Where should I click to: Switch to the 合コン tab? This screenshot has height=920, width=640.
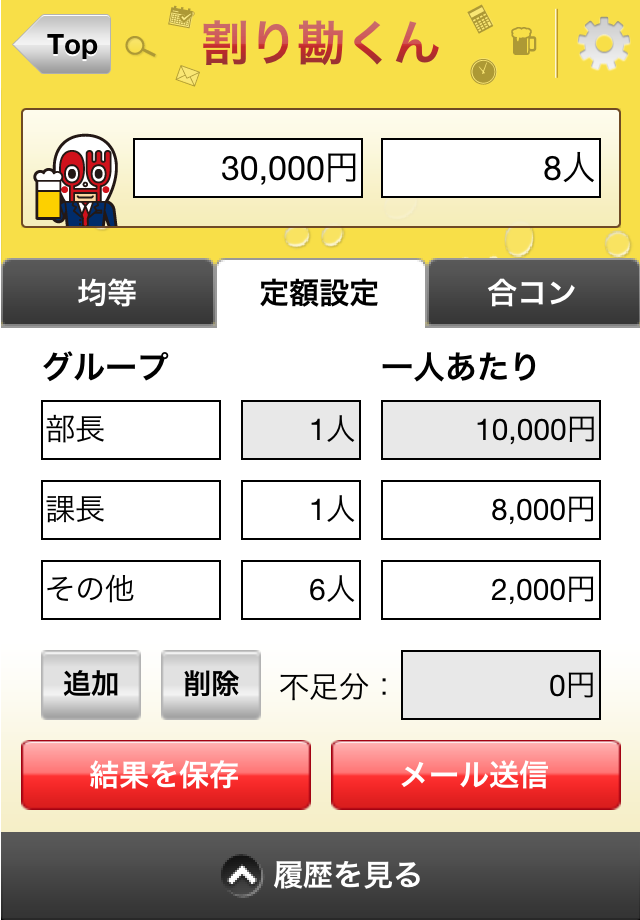click(532, 293)
